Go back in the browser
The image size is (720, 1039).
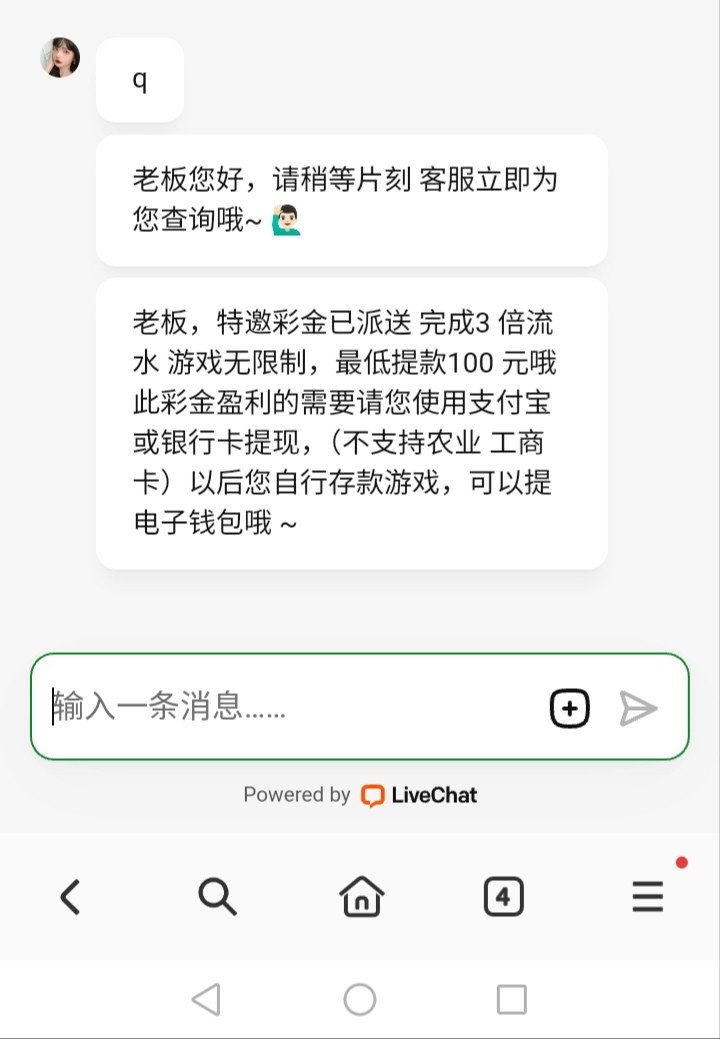tap(70, 897)
